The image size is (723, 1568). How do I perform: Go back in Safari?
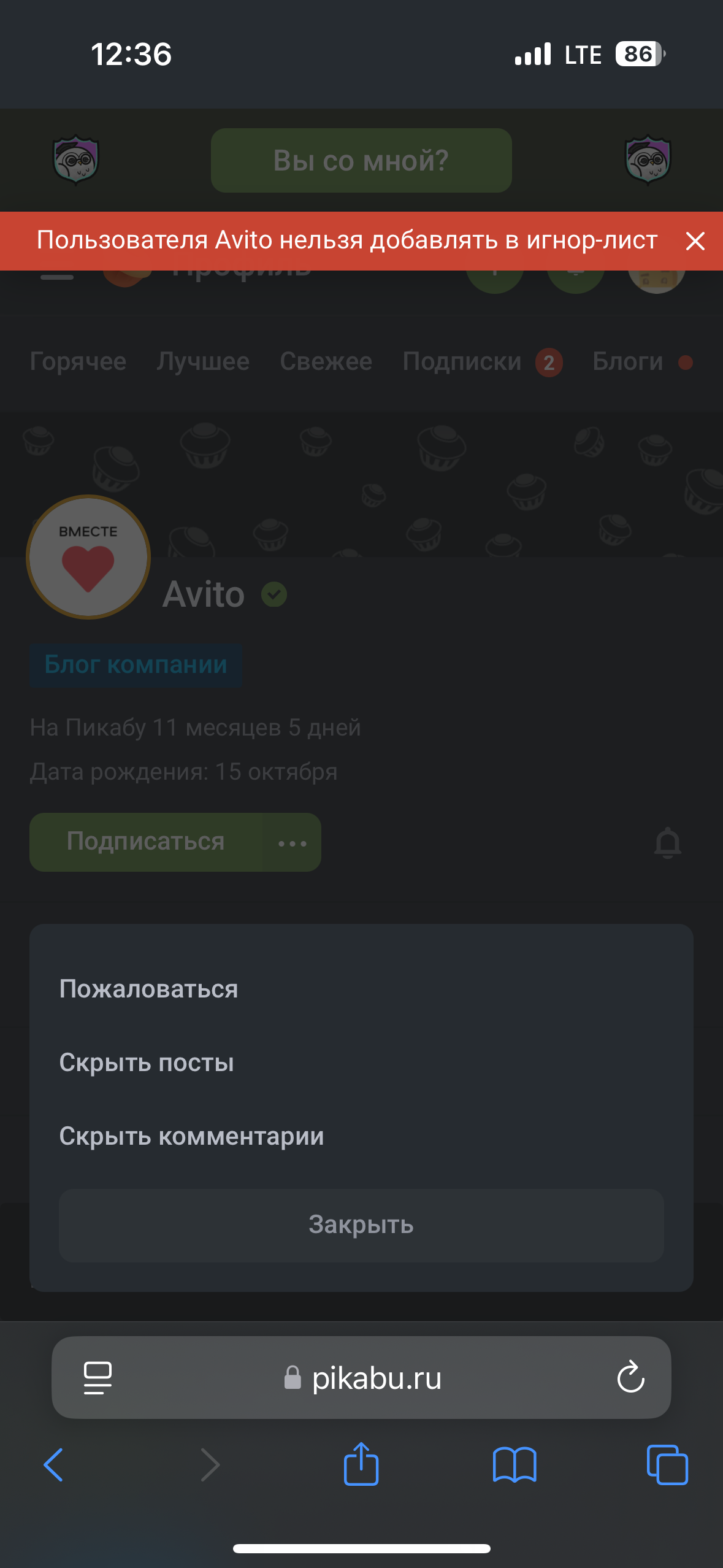(x=54, y=1465)
